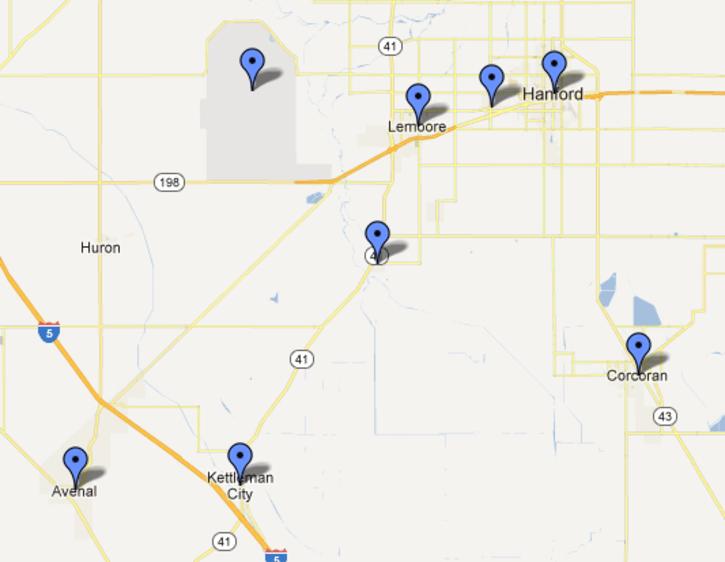Select the pin on the Route 41 shield
The image size is (725, 562).
click(377, 238)
